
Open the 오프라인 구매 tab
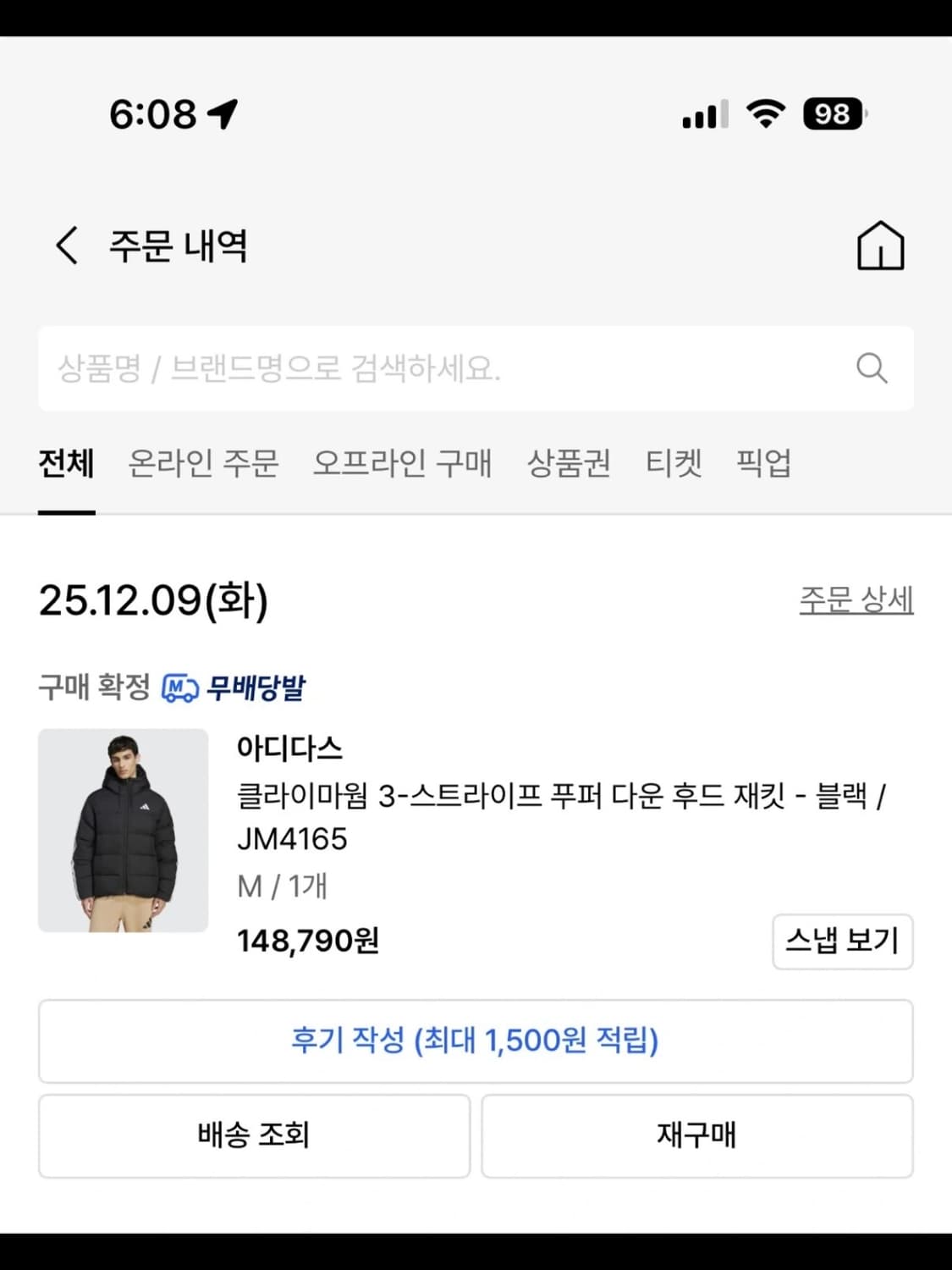(404, 464)
